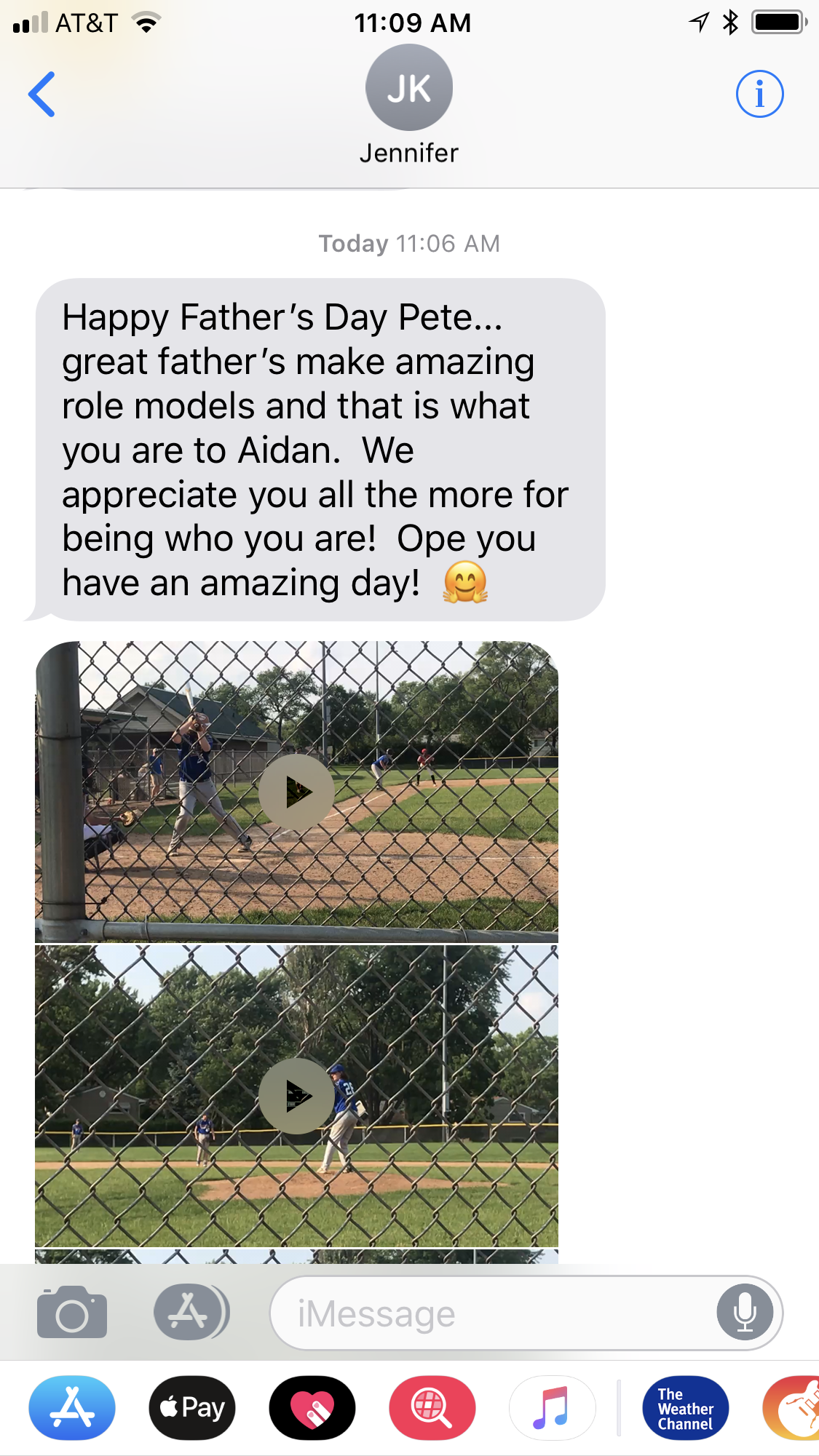Play the batter video clip
The image size is (819, 1456).
296,792
